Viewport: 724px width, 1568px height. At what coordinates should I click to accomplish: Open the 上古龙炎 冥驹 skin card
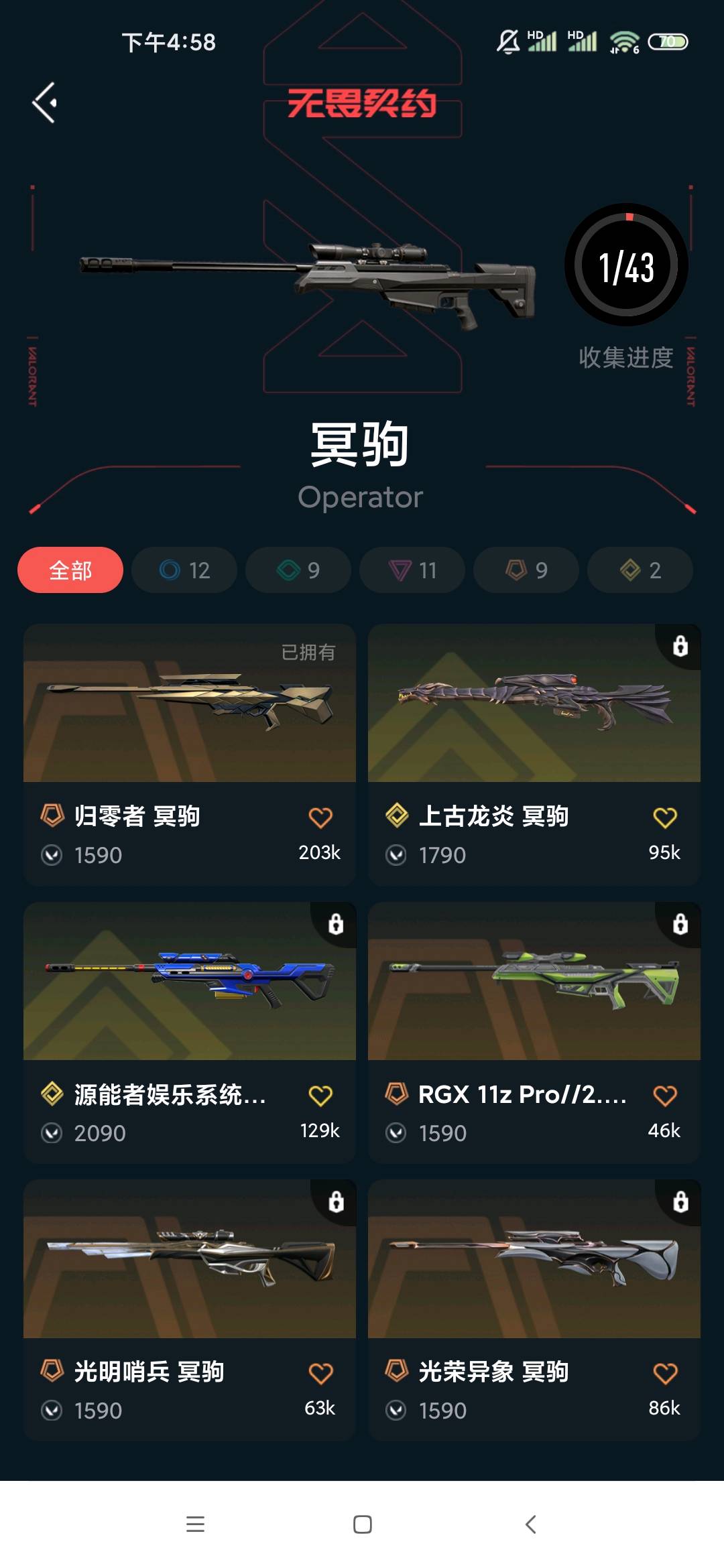(534, 704)
